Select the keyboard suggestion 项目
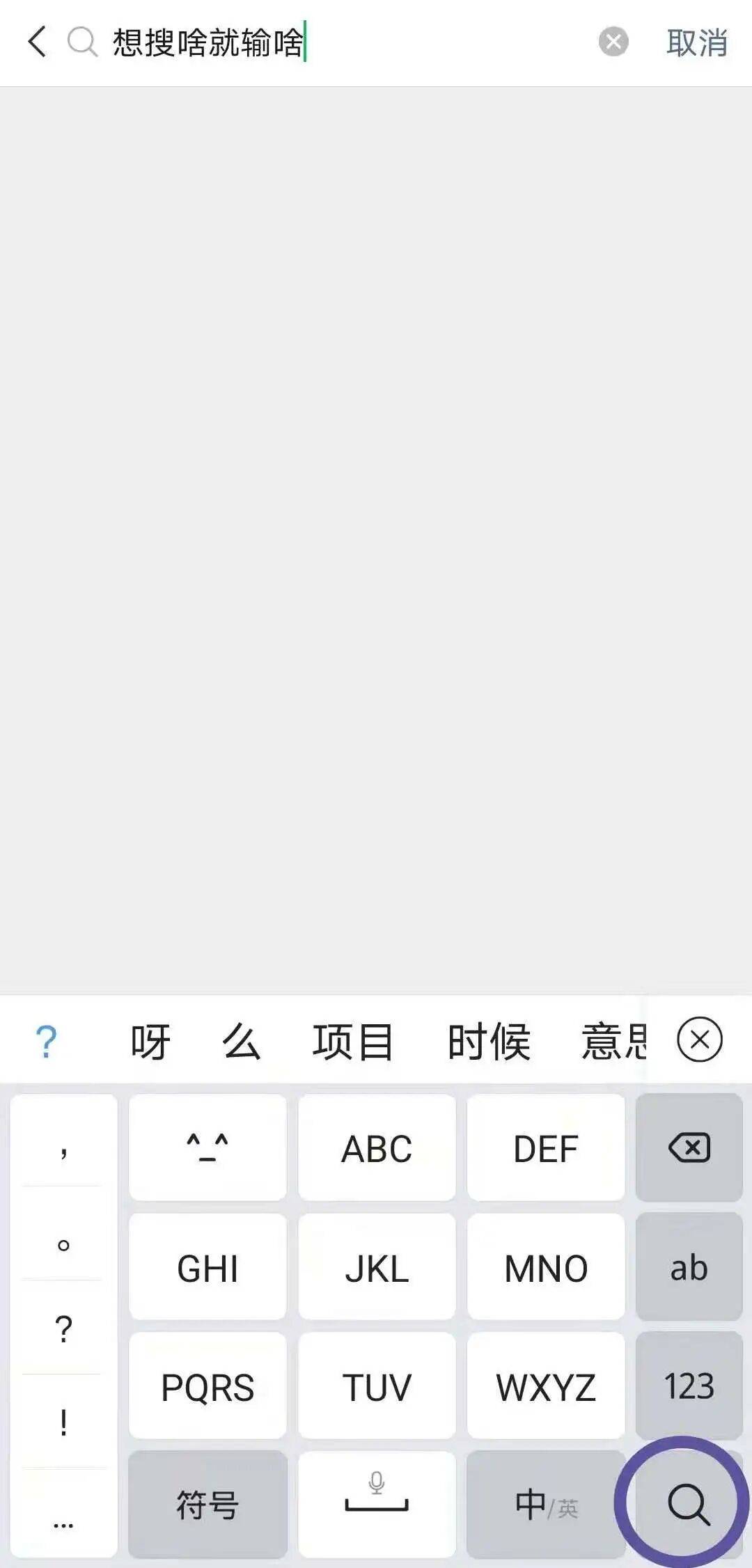Image resolution: width=752 pixels, height=1568 pixels. pyautogui.click(x=353, y=1042)
